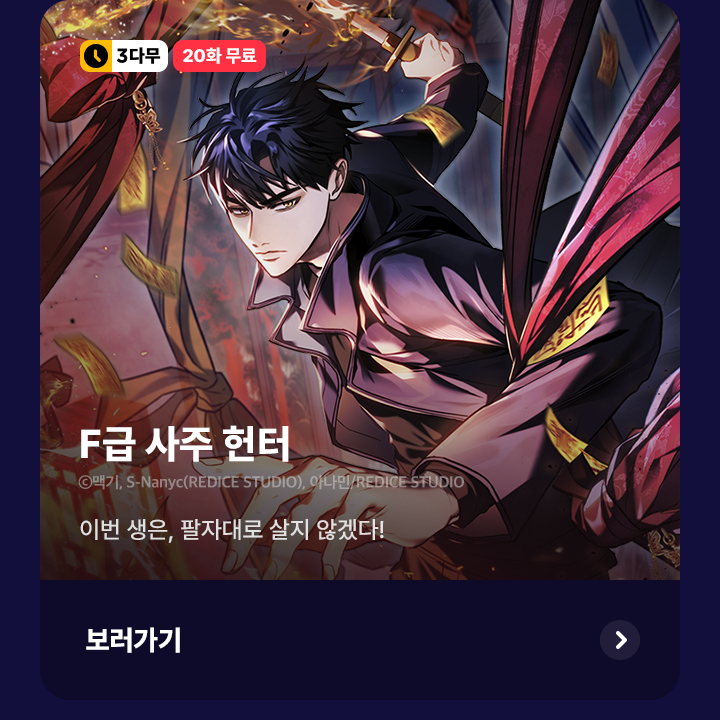Tap the 보러가기 button
The width and height of the screenshot is (720, 720).
360,640
